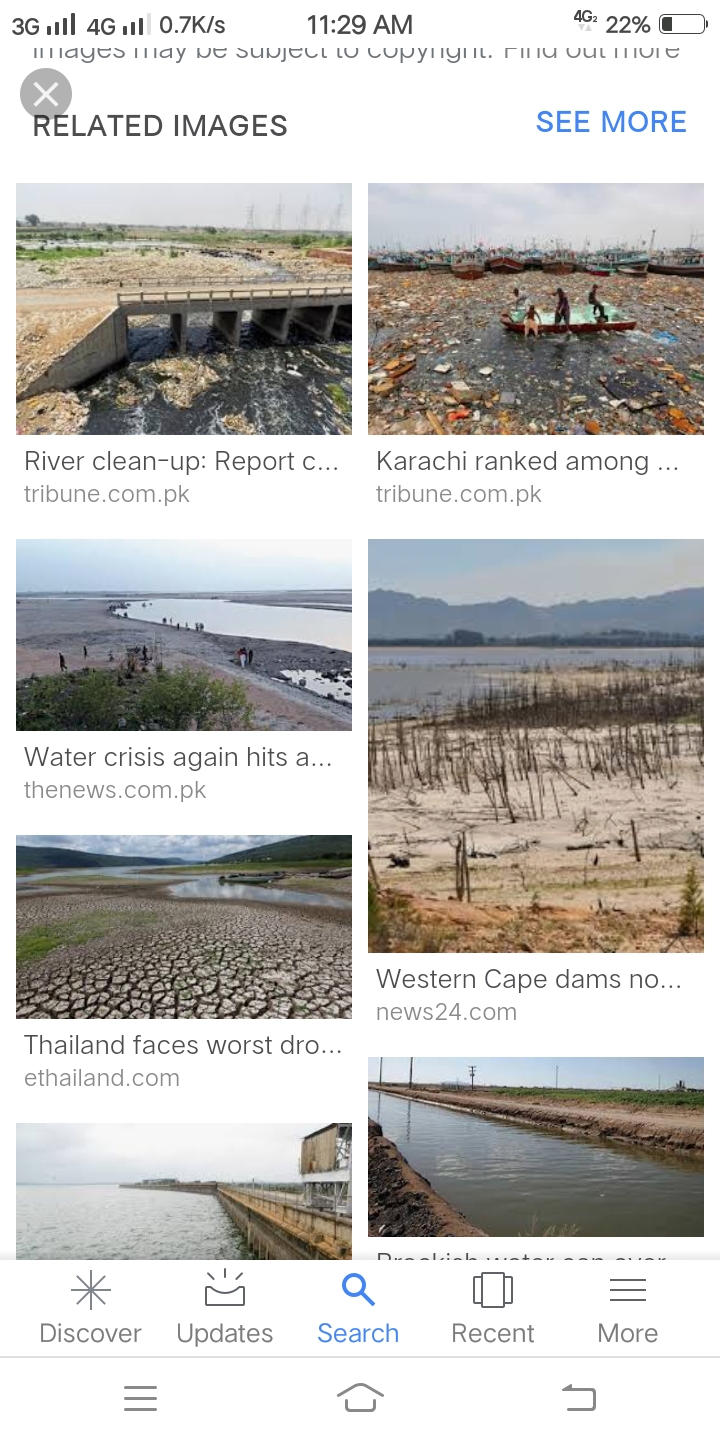Close the image viewer with the X
Image resolution: width=720 pixels, height=1440 pixels.
pos(46,95)
